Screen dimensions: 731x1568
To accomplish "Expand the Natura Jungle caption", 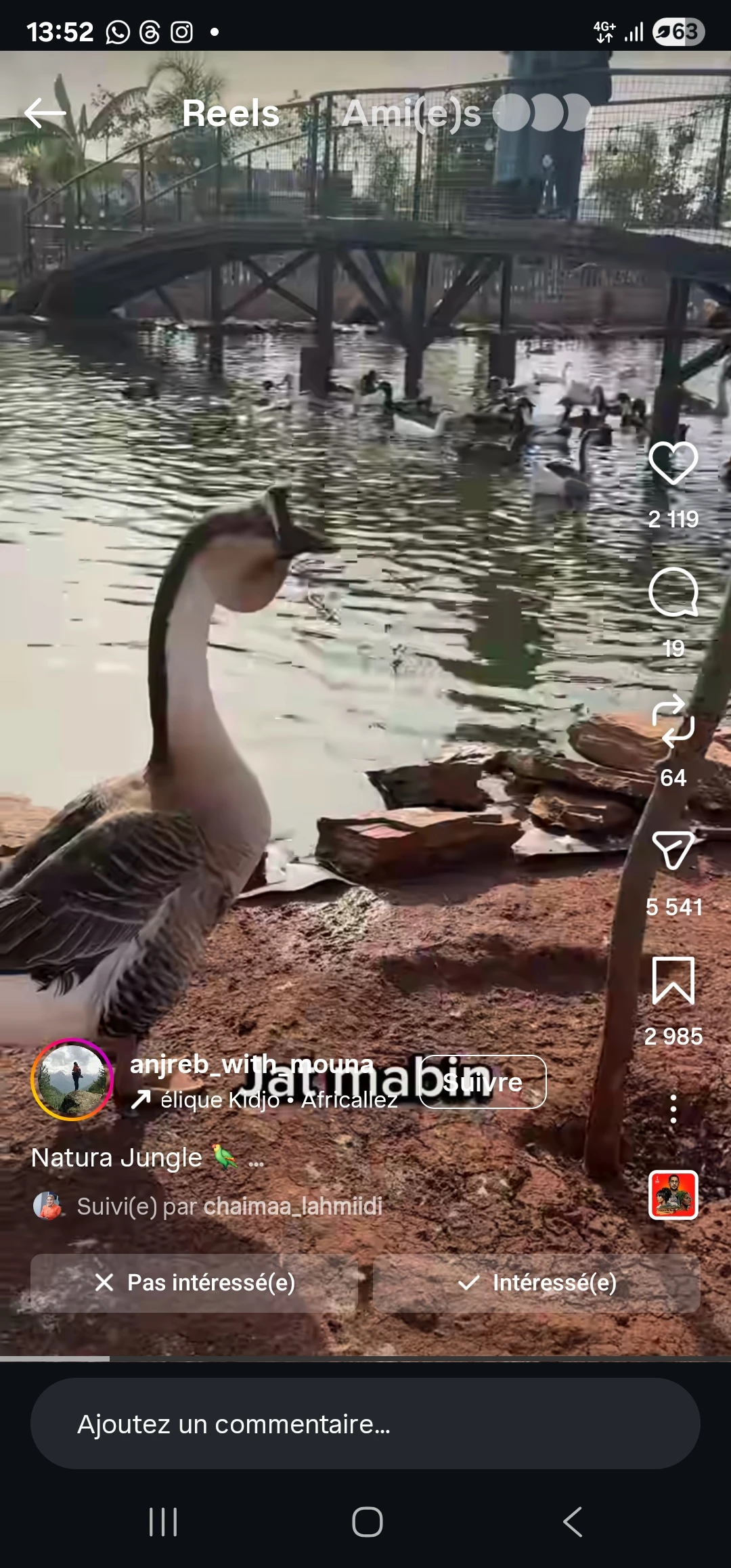I will pyautogui.click(x=256, y=1159).
